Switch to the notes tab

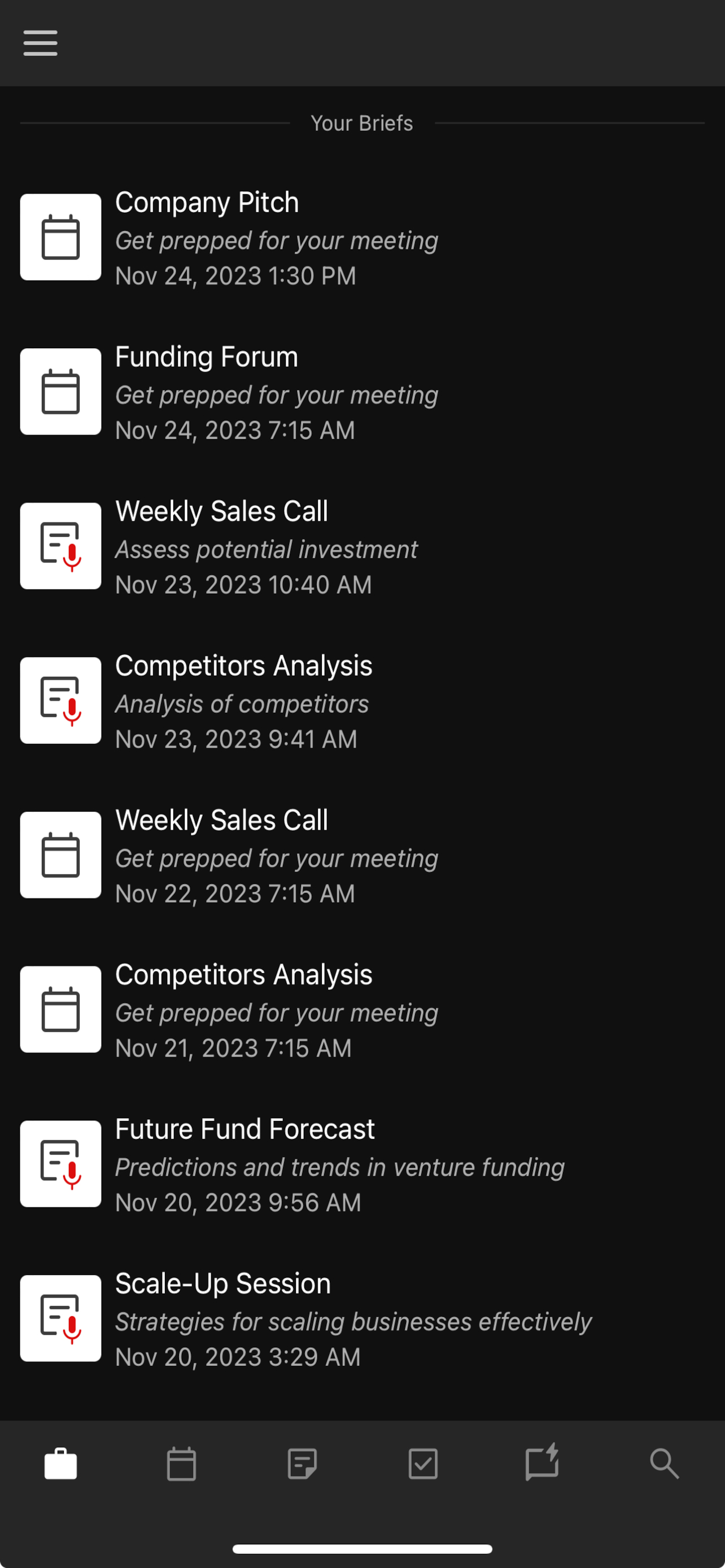[302, 1464]
